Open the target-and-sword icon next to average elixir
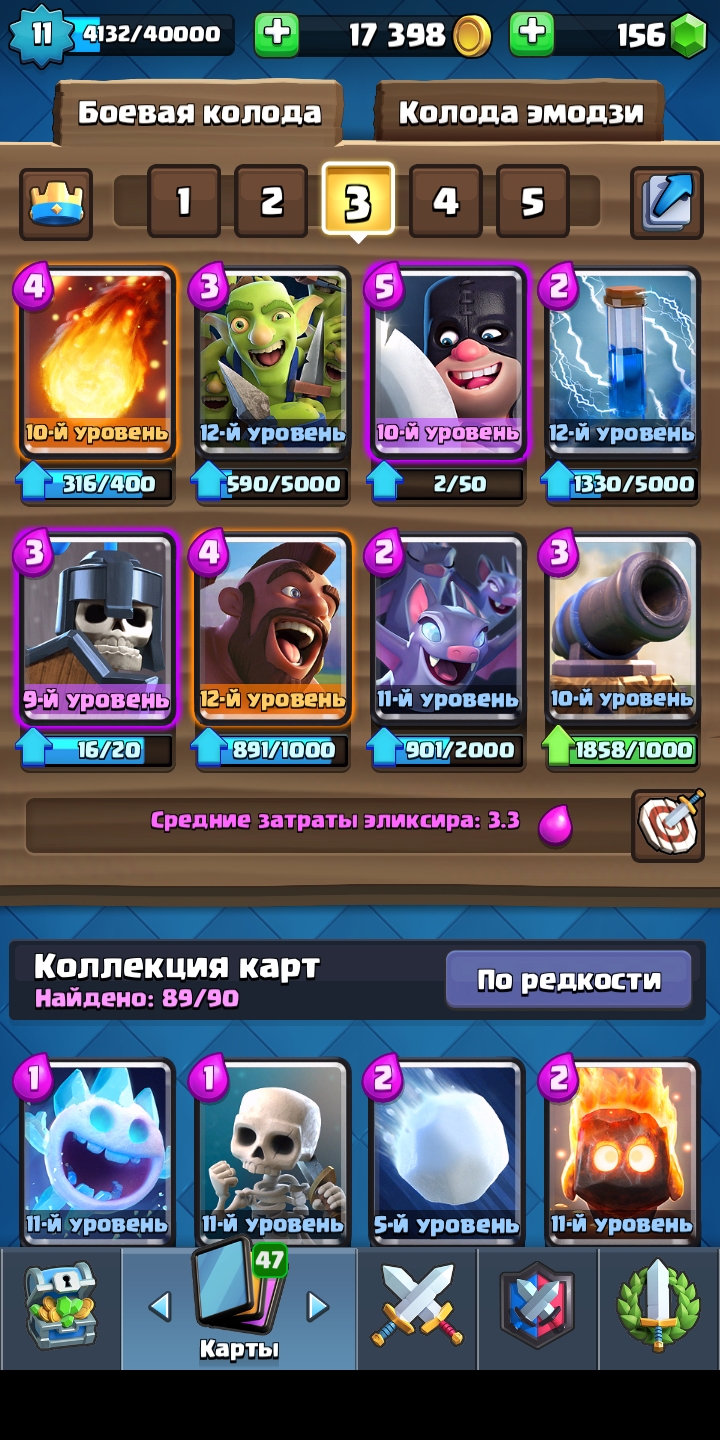This screenshot has width=720, height=1440. (x=667, y=825)
